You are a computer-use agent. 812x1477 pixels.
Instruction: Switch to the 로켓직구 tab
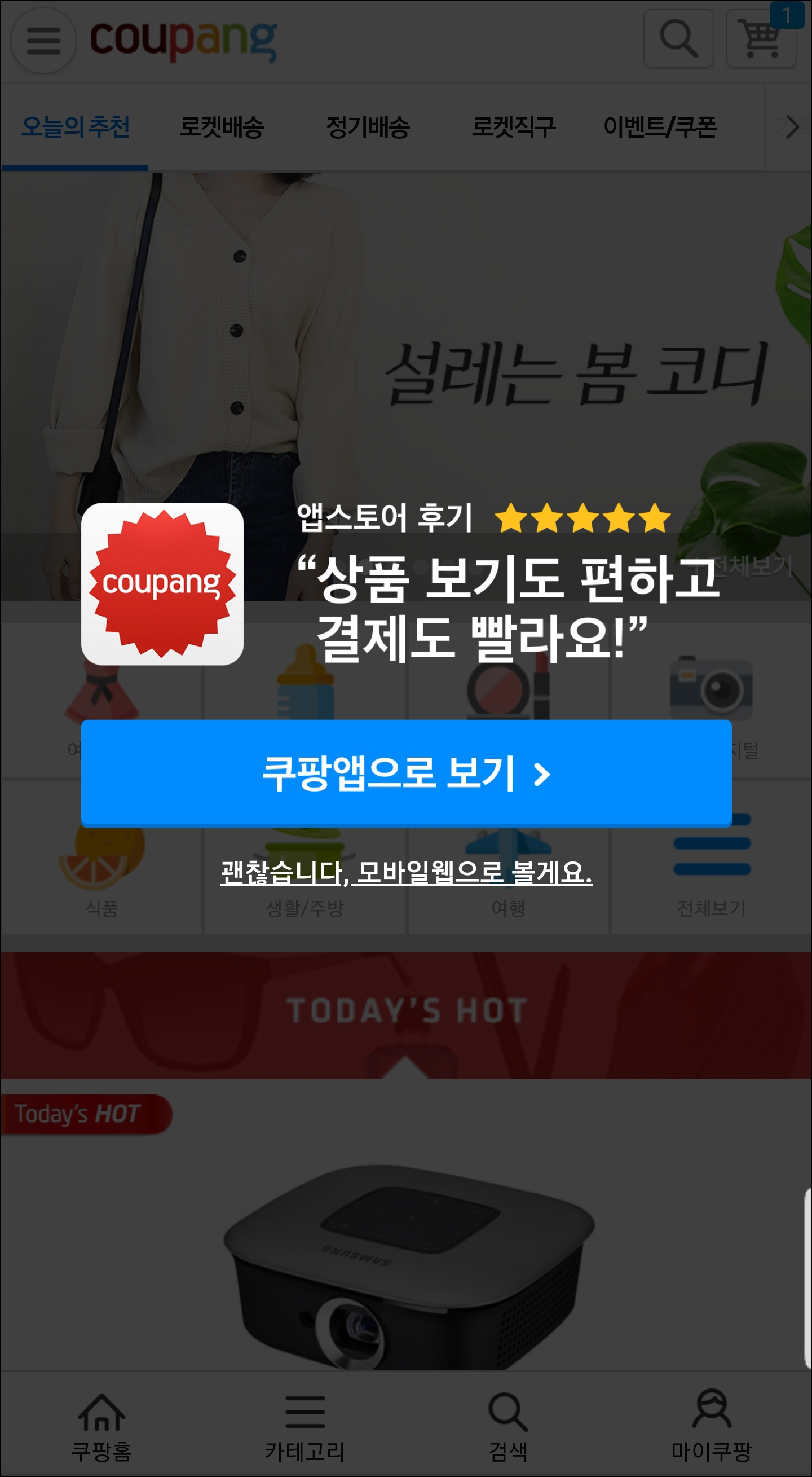[x=513, y=128]
